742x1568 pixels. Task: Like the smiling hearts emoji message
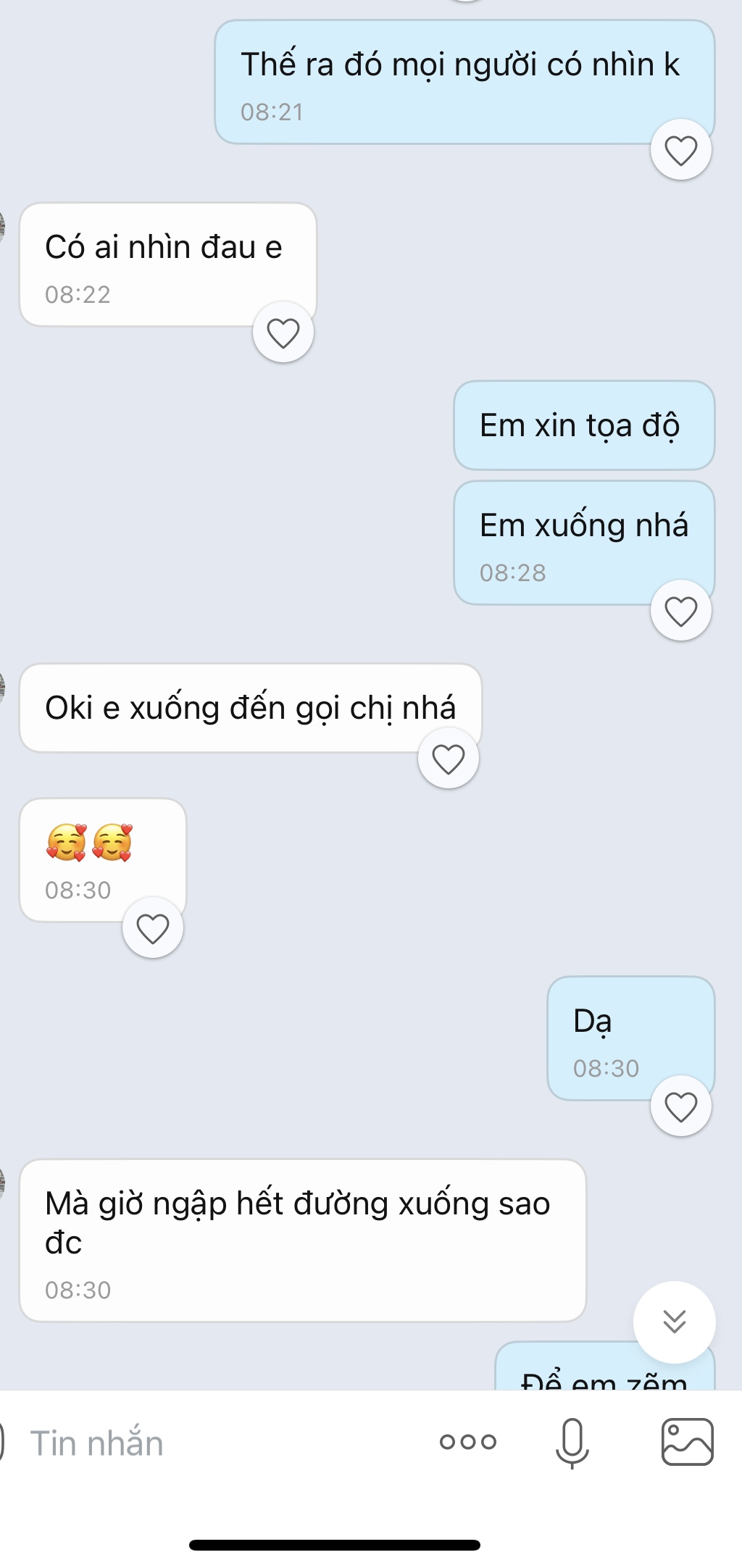152,928
